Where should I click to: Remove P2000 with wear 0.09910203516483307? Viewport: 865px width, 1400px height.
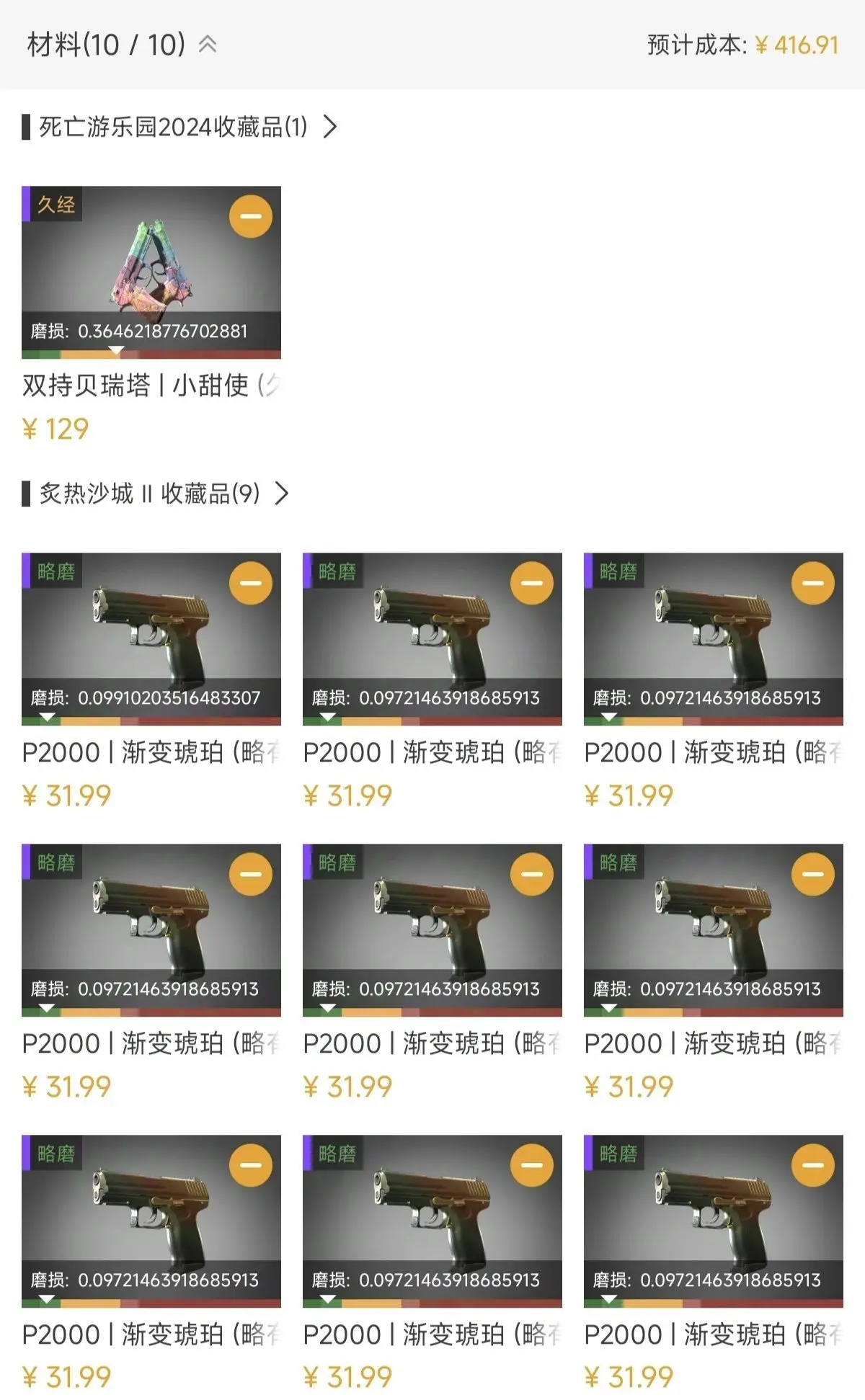250,583
